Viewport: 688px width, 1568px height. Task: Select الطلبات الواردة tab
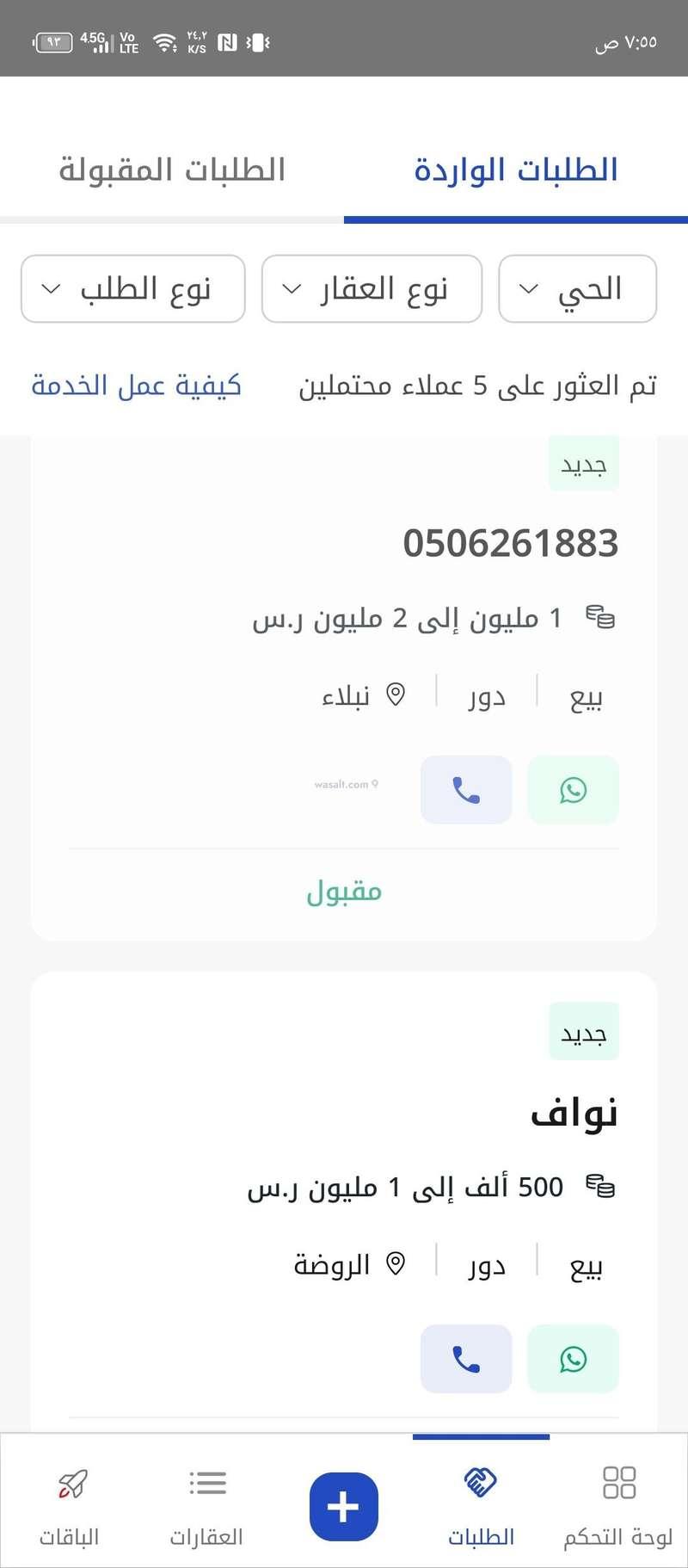(516, 170)
